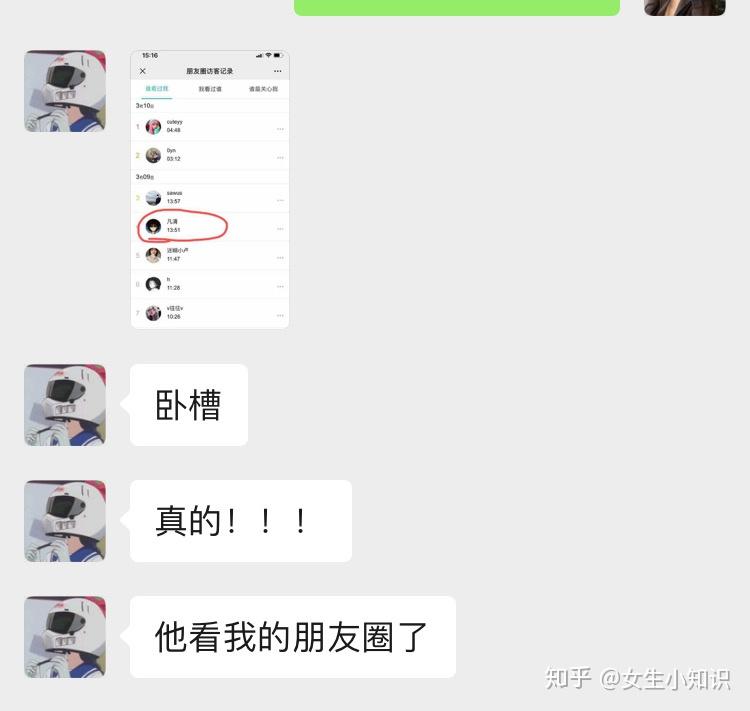
Task: View profile from avatar beside 他看我的朋友圈了
Action: 65,637
